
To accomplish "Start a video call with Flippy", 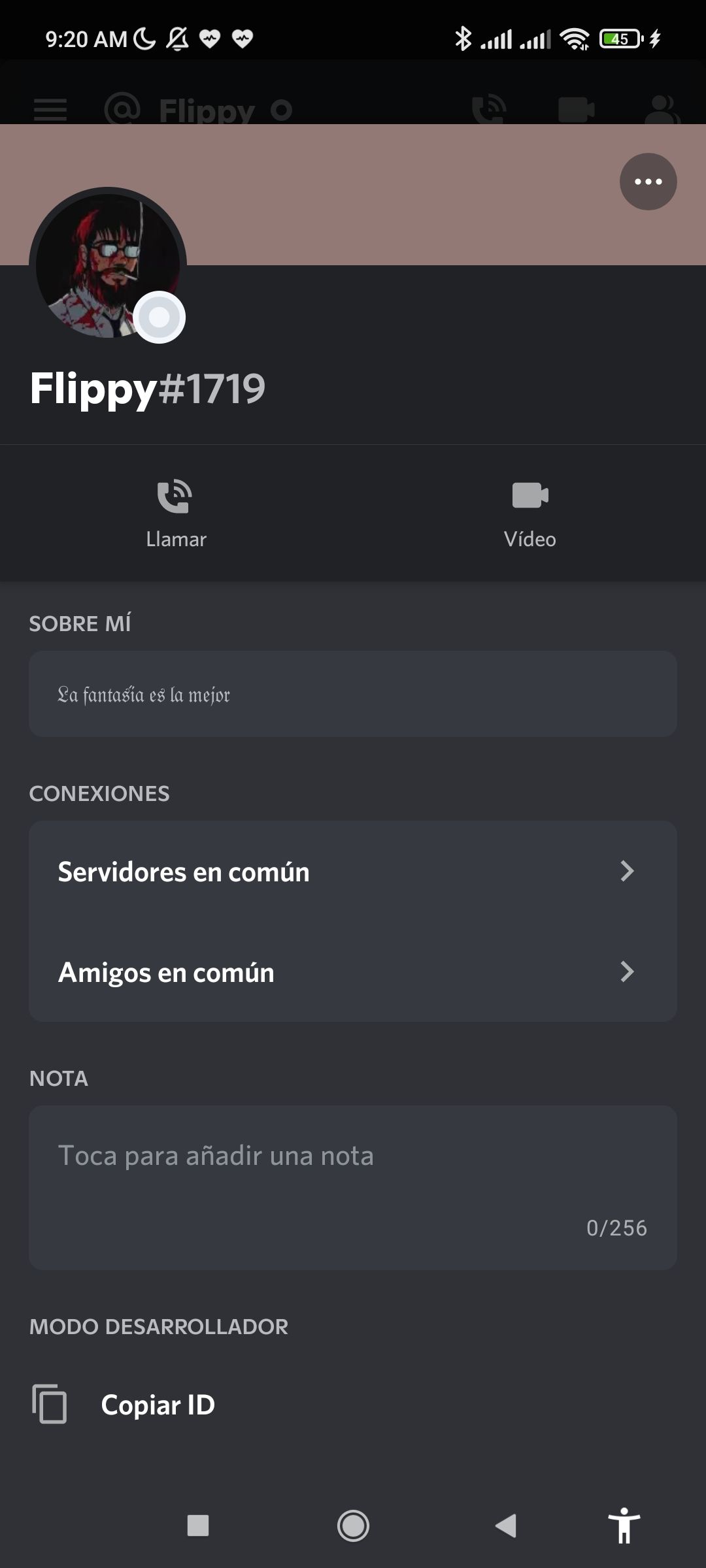I will click(529, 514).
